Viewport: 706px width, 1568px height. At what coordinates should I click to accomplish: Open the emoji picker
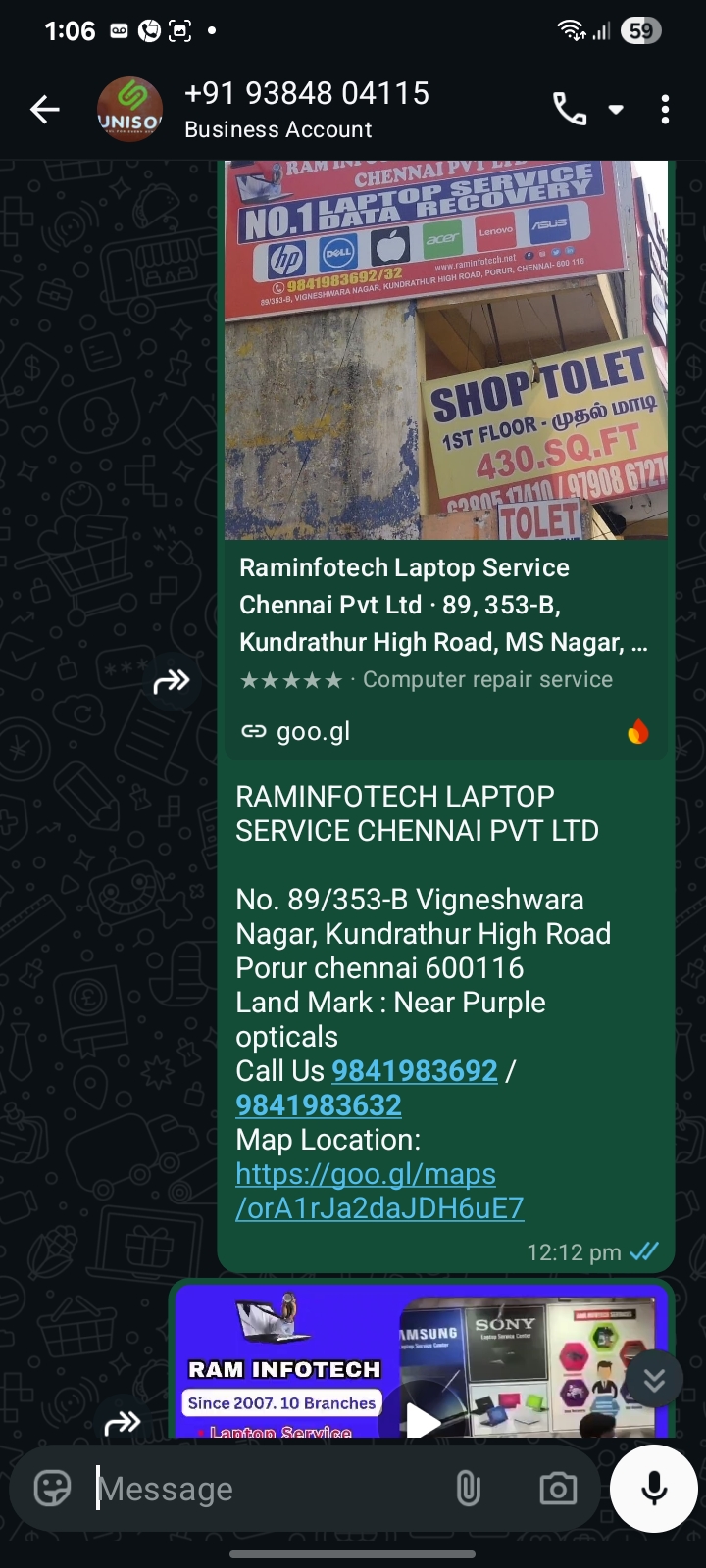point(53,1489)
